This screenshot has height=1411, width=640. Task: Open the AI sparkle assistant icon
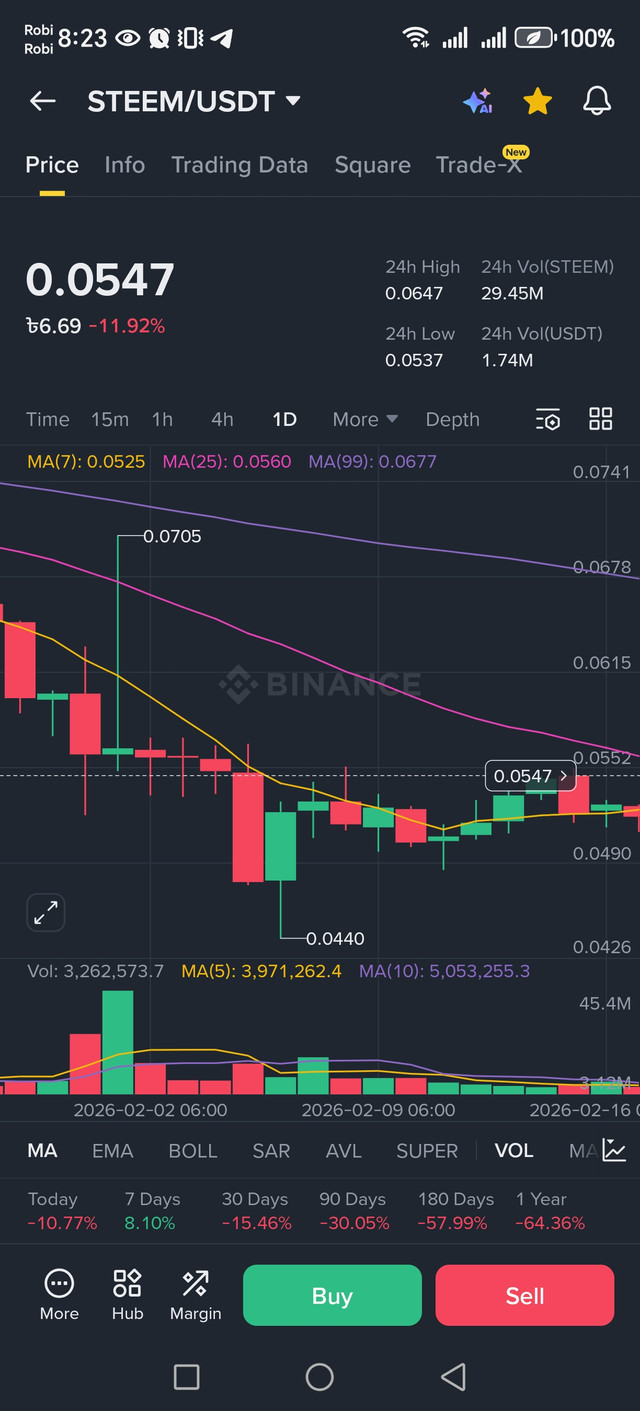pyautogui.click(x=477, y=101)
